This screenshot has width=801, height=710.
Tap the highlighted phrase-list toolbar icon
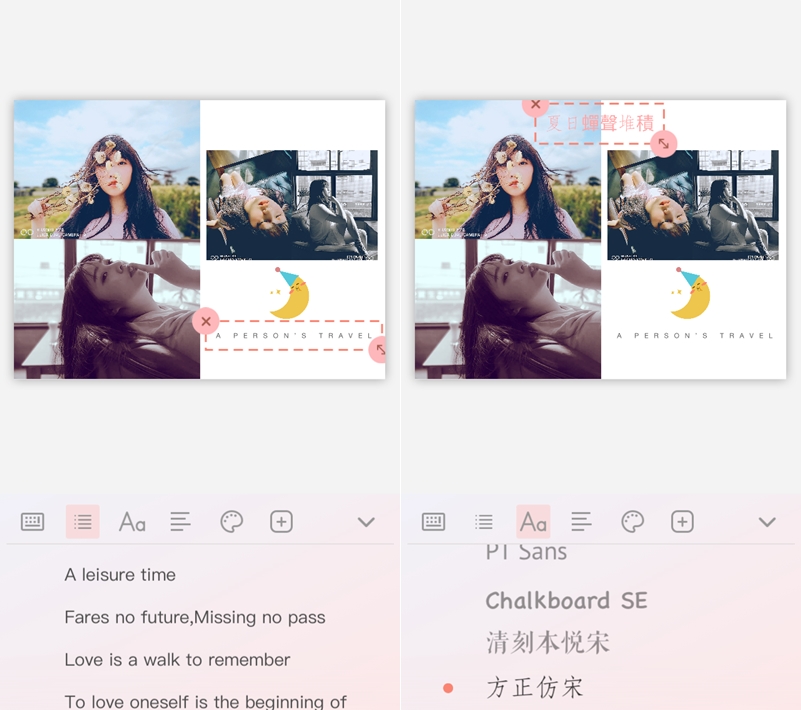tap(83, 522)
